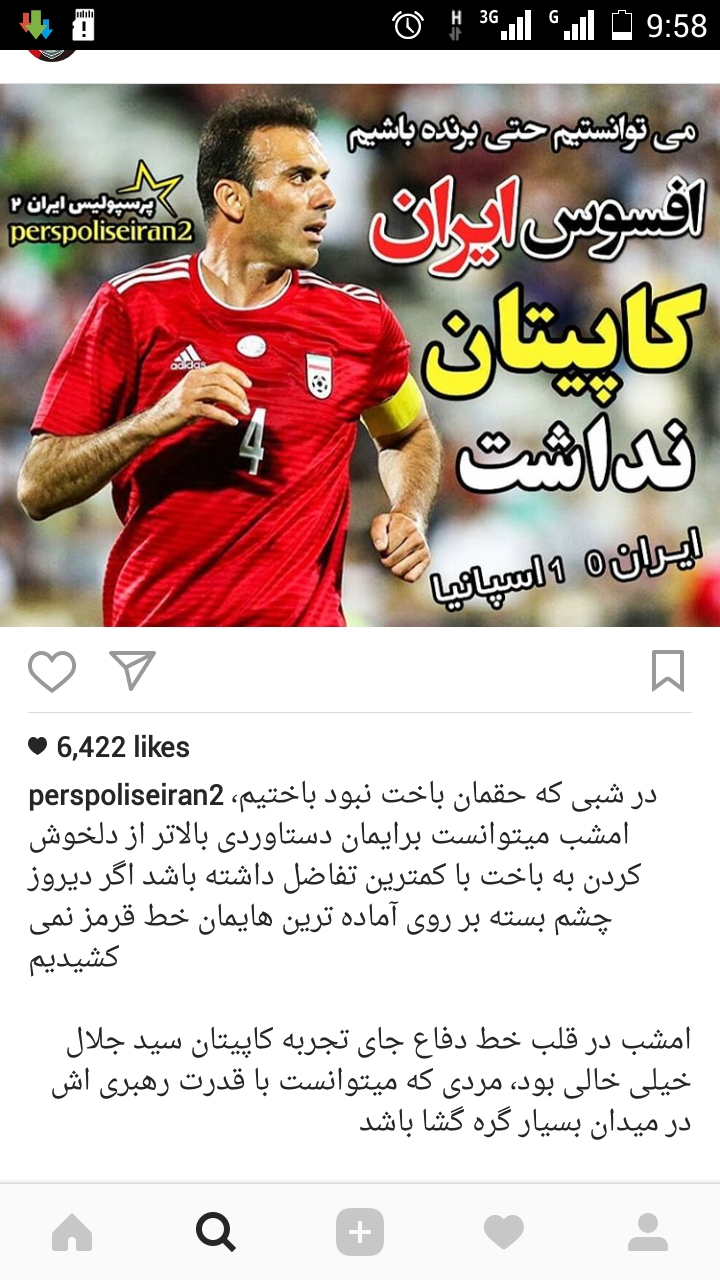The height and width of the screenshot is (1280, 720).
Task: Share the post via paper plane icon
Action: [132, 670]
